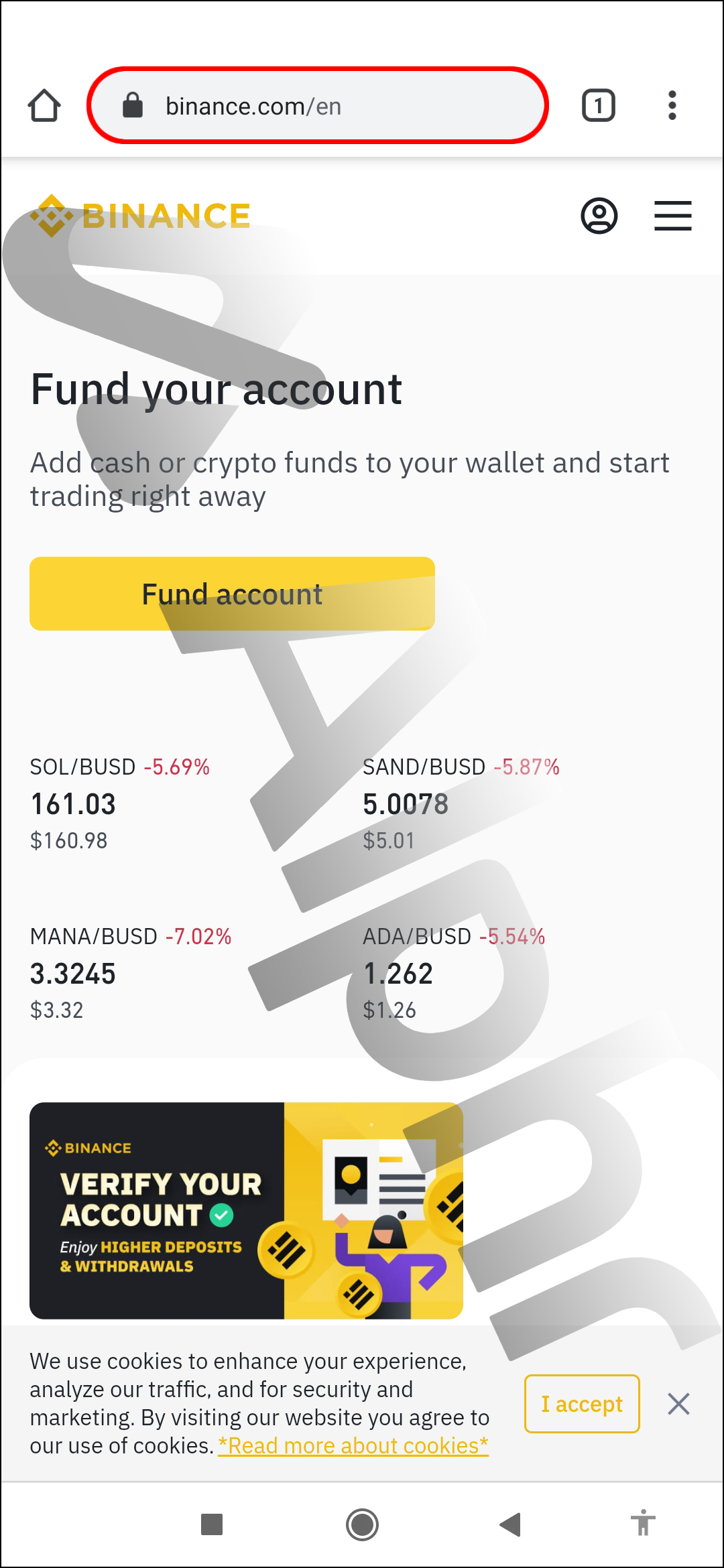Open the Binance hamburger menu
Screen dimensions: 724x1568
click(x=673, y=216)
